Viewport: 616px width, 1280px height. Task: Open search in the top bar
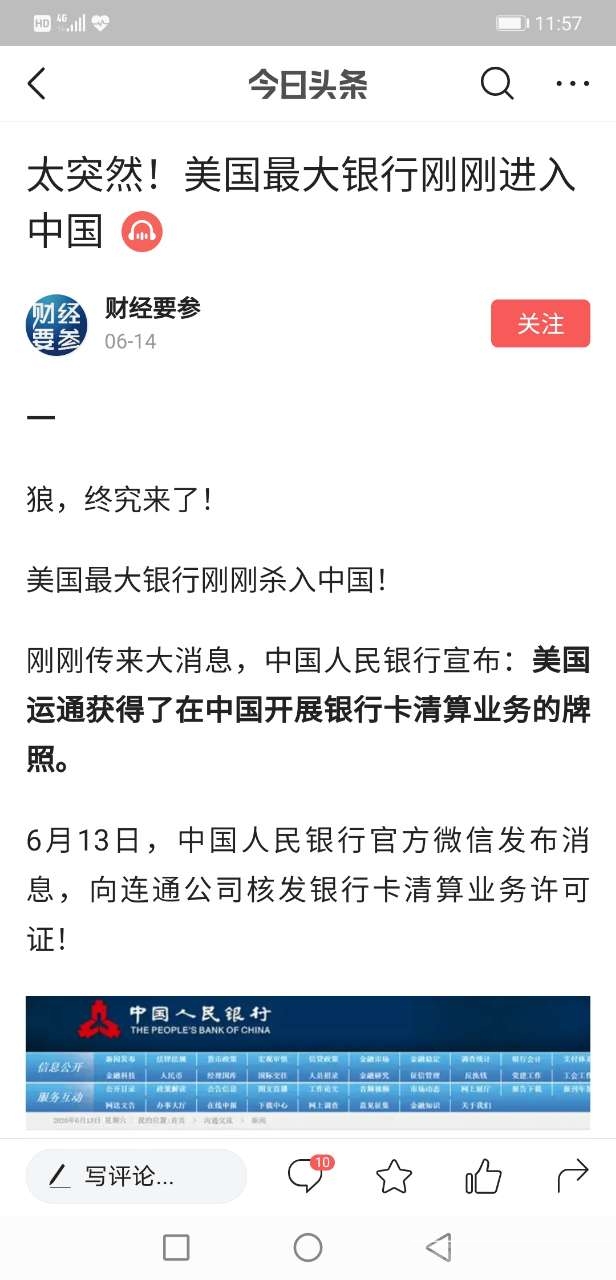click(x=497, y=84)
